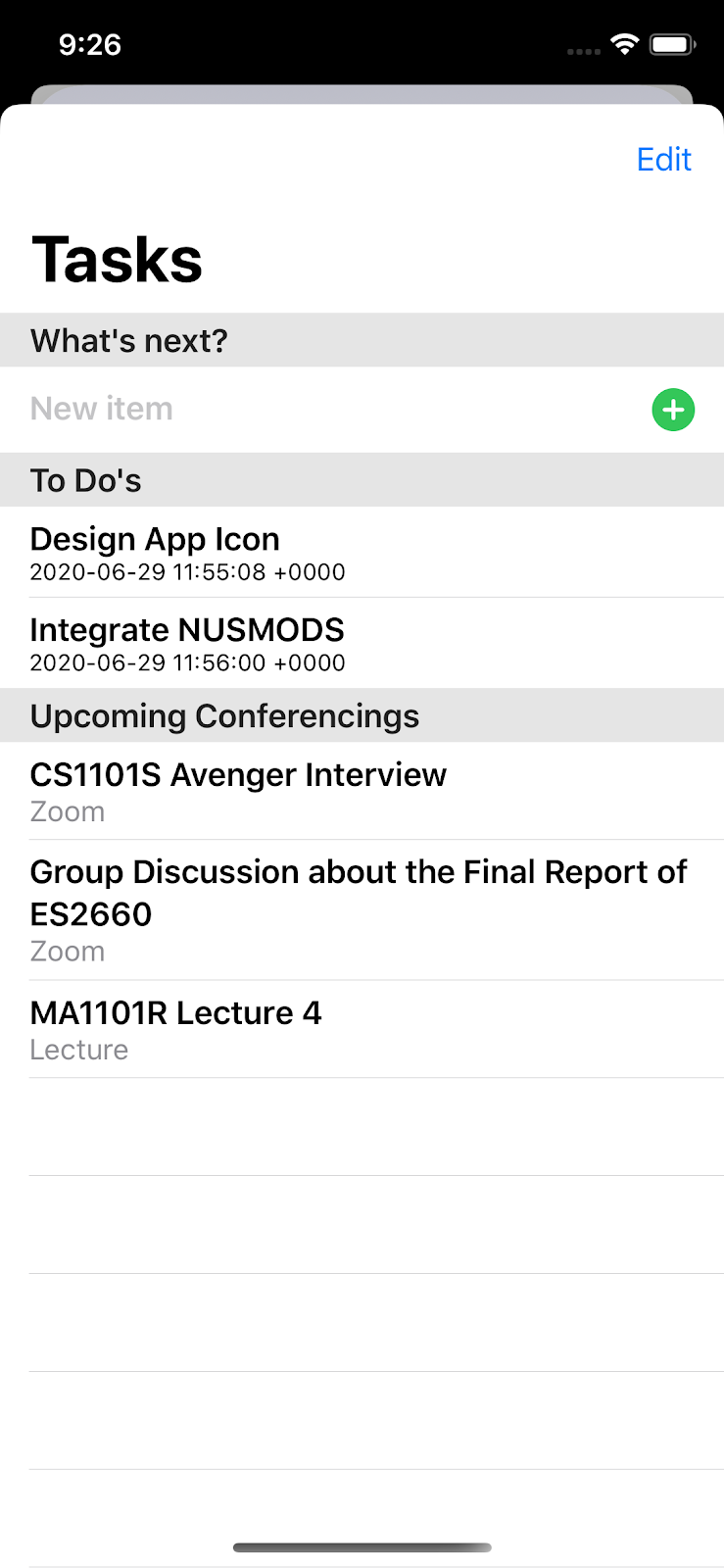Select the Integrate NUSMODS task
Image resolution: width=724 pixels, height=1568 pixels.
click(362, 643)
